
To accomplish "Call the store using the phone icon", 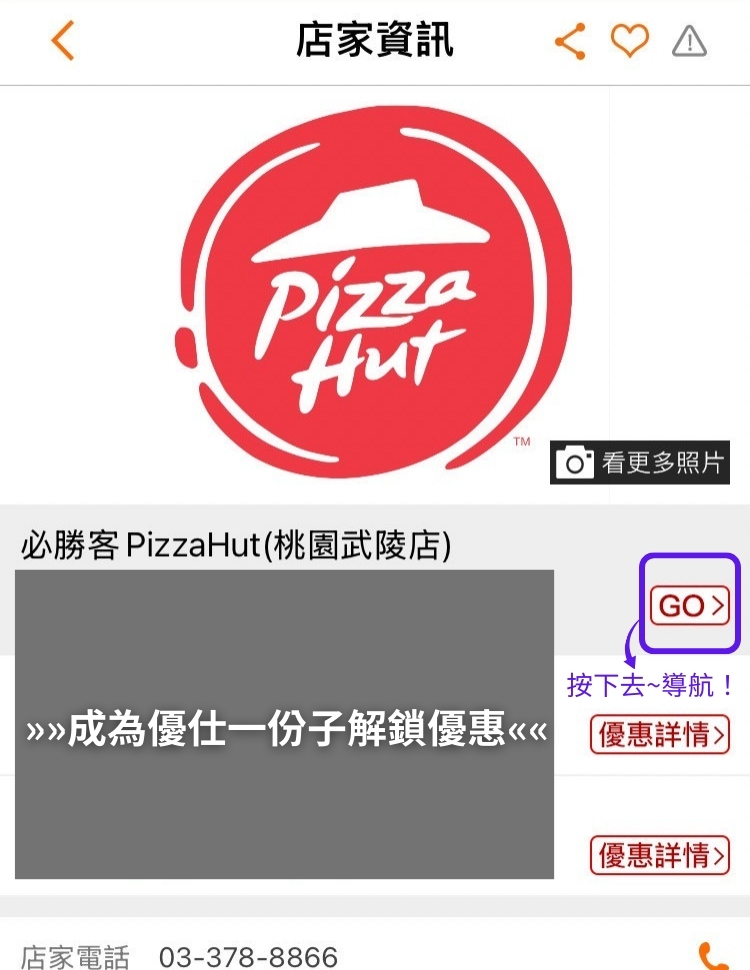I will [x=713, y=956].
